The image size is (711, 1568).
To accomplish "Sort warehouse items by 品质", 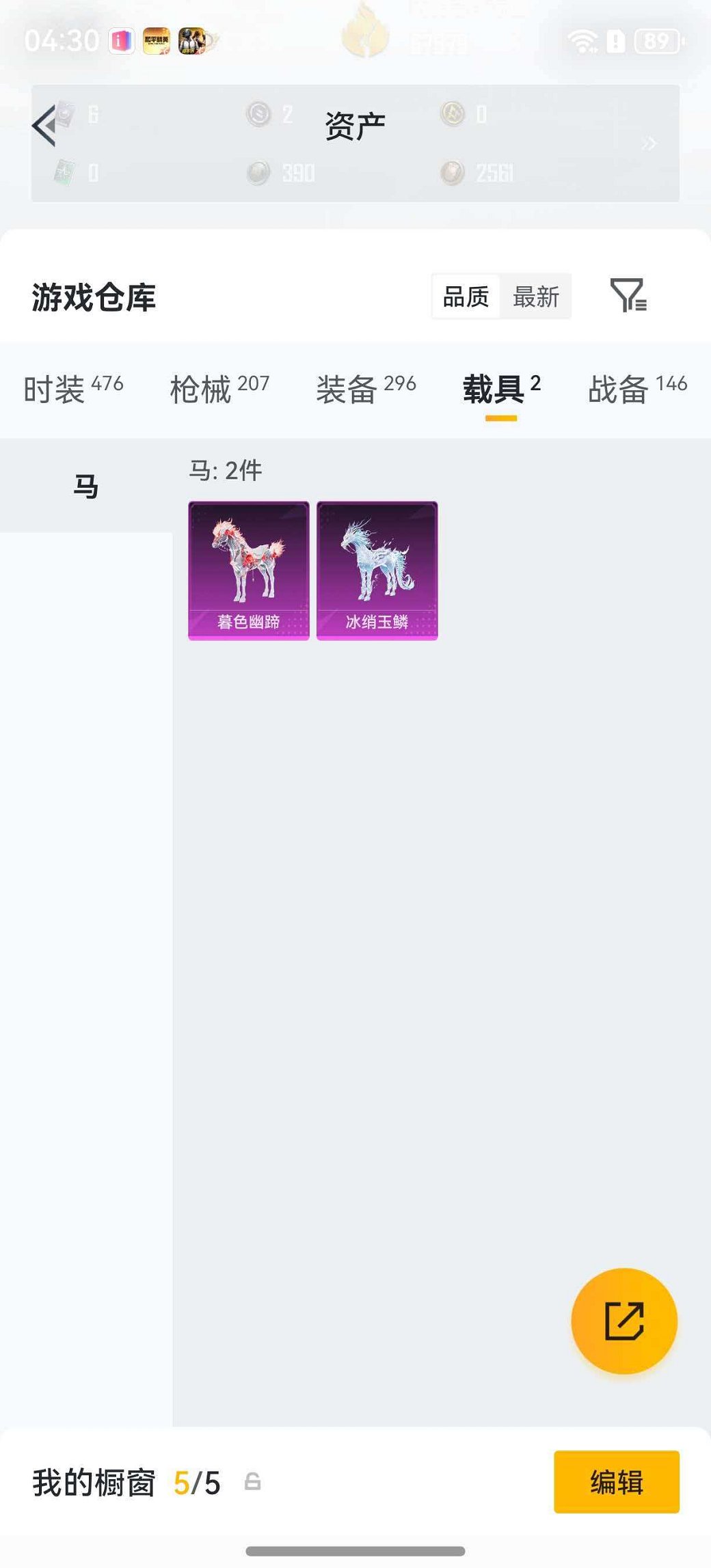I will [466, 297].
